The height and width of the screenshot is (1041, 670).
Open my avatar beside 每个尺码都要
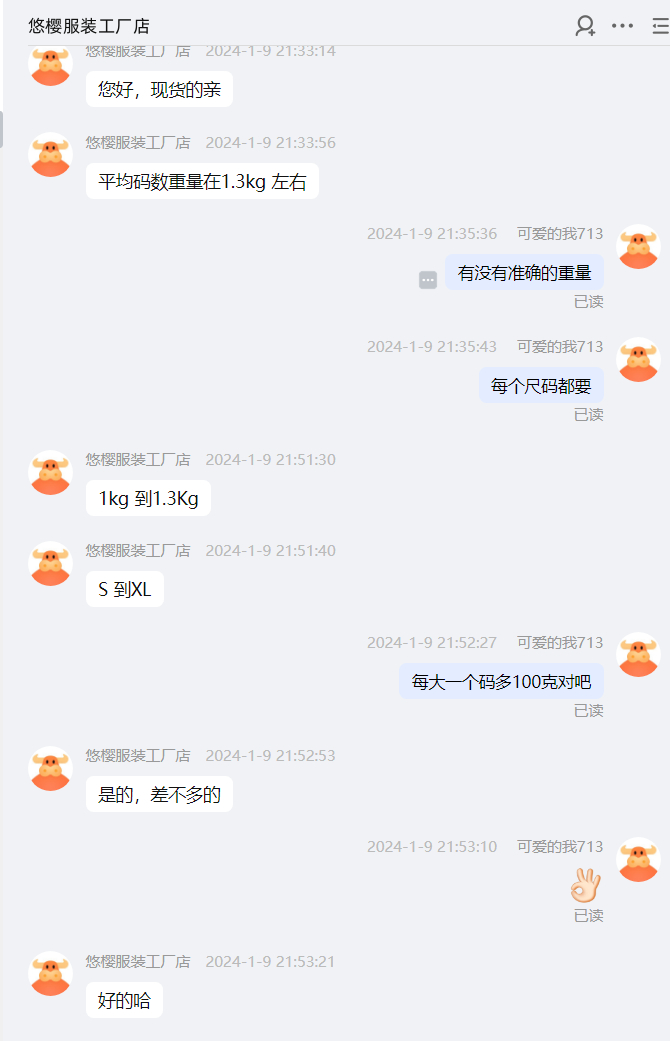pyautogui.click(x=638, y=359)
